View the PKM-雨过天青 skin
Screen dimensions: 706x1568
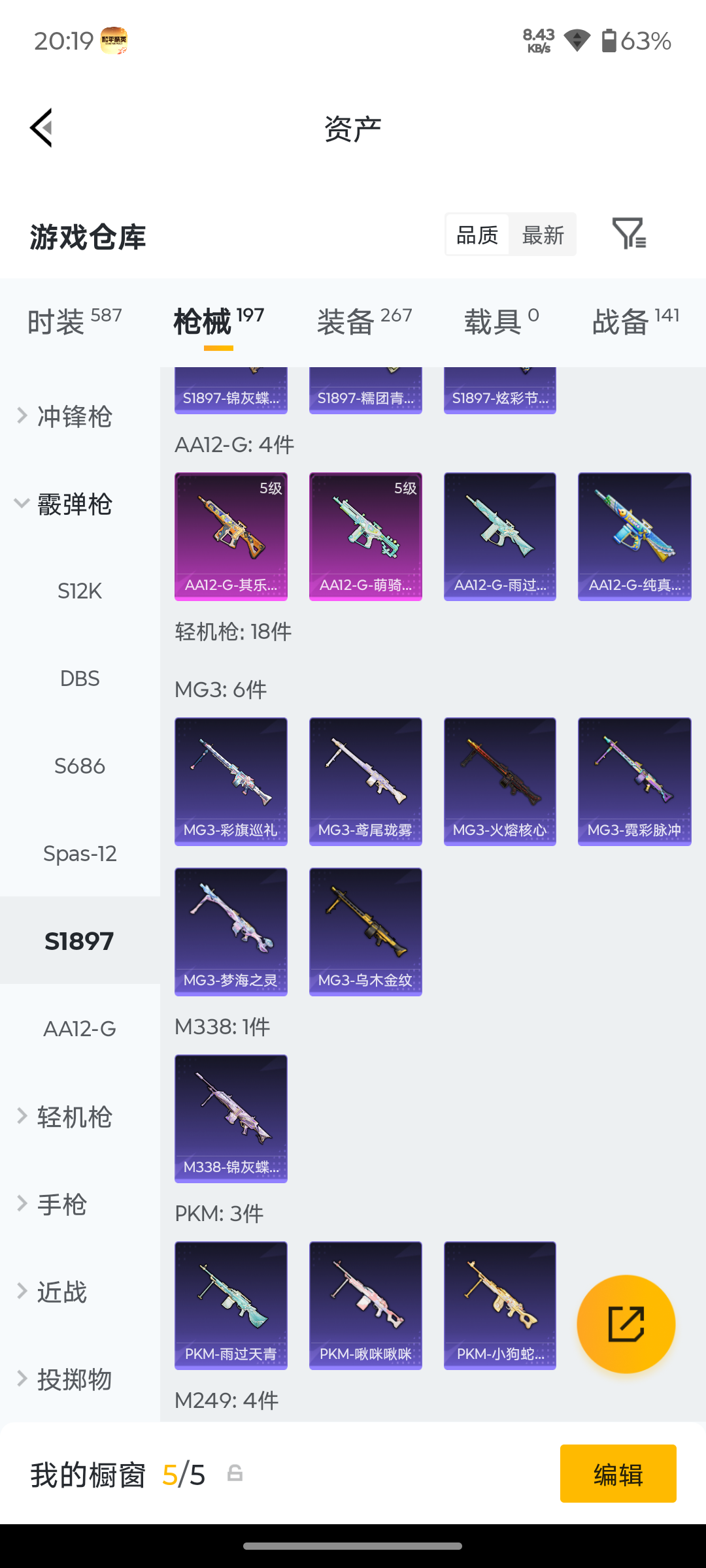[231, 1305]
